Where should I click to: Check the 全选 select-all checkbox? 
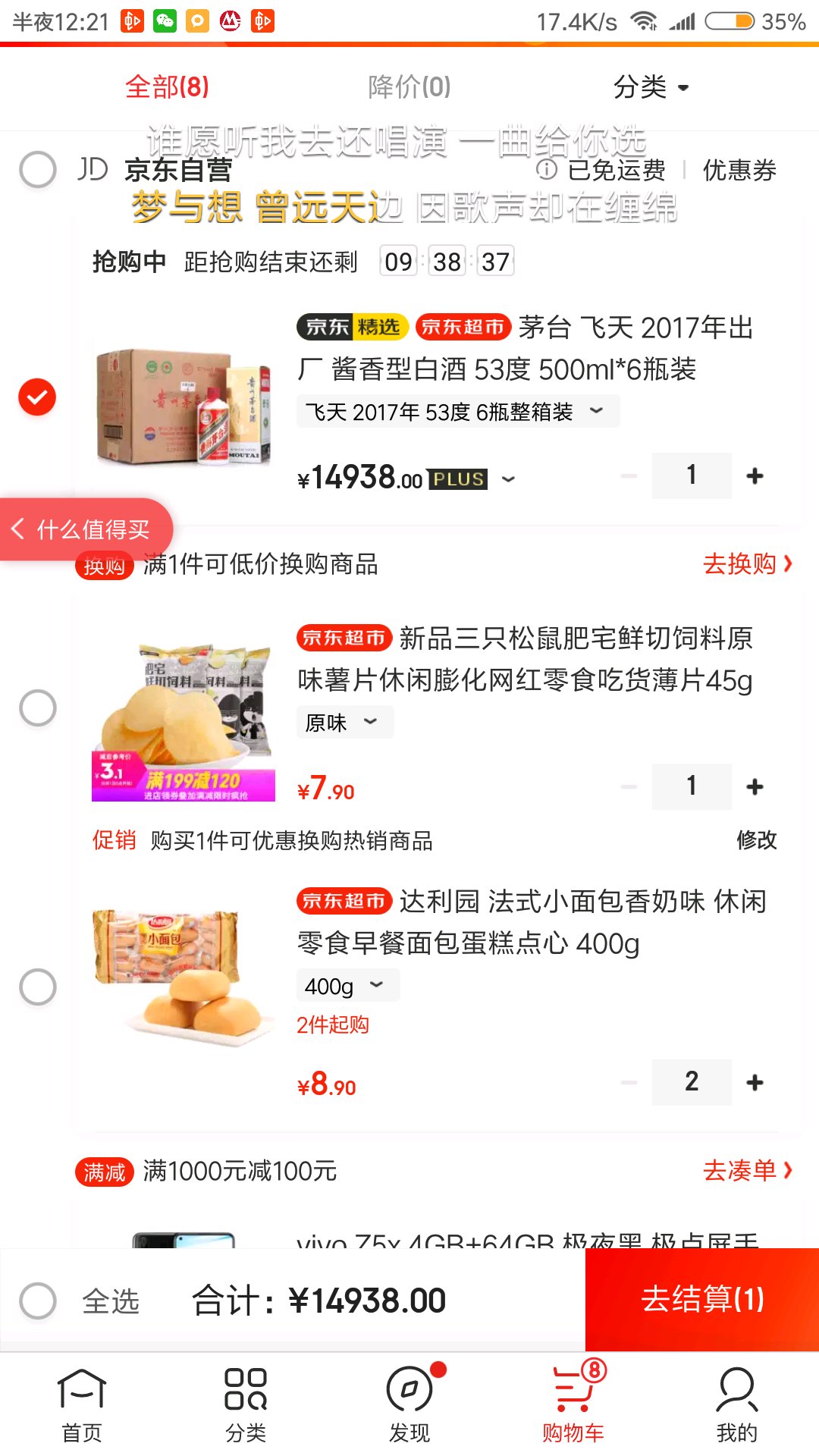38,1301
